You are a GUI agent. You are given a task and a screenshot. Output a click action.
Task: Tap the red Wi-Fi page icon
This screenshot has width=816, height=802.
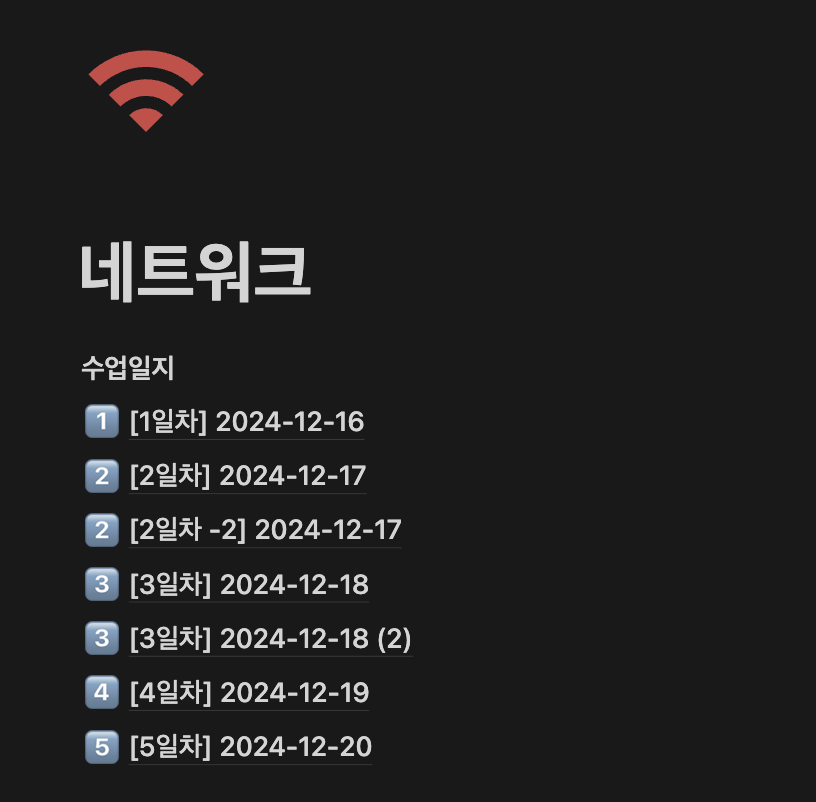(x=146, y=91)
